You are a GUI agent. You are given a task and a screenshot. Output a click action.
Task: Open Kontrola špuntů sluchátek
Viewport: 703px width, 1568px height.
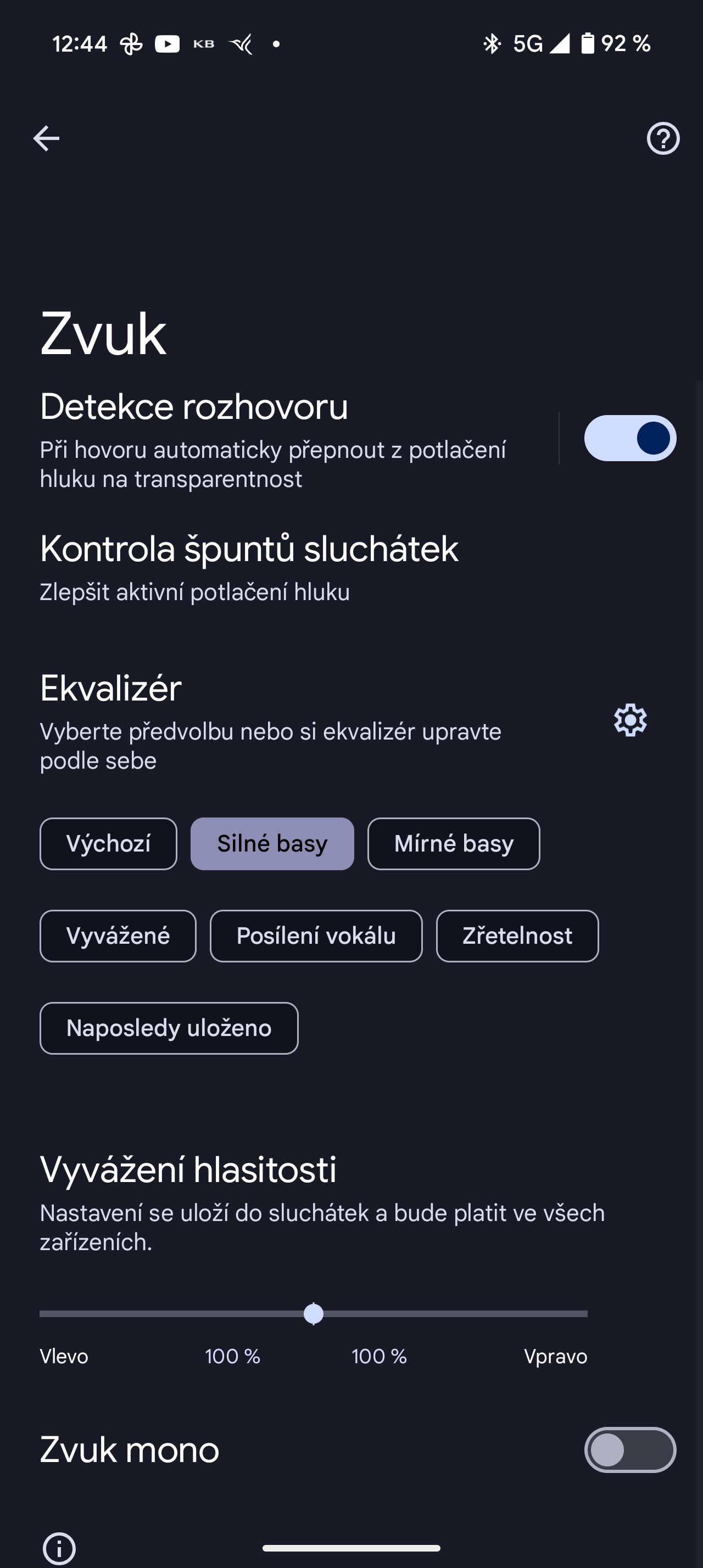point(249,566)
